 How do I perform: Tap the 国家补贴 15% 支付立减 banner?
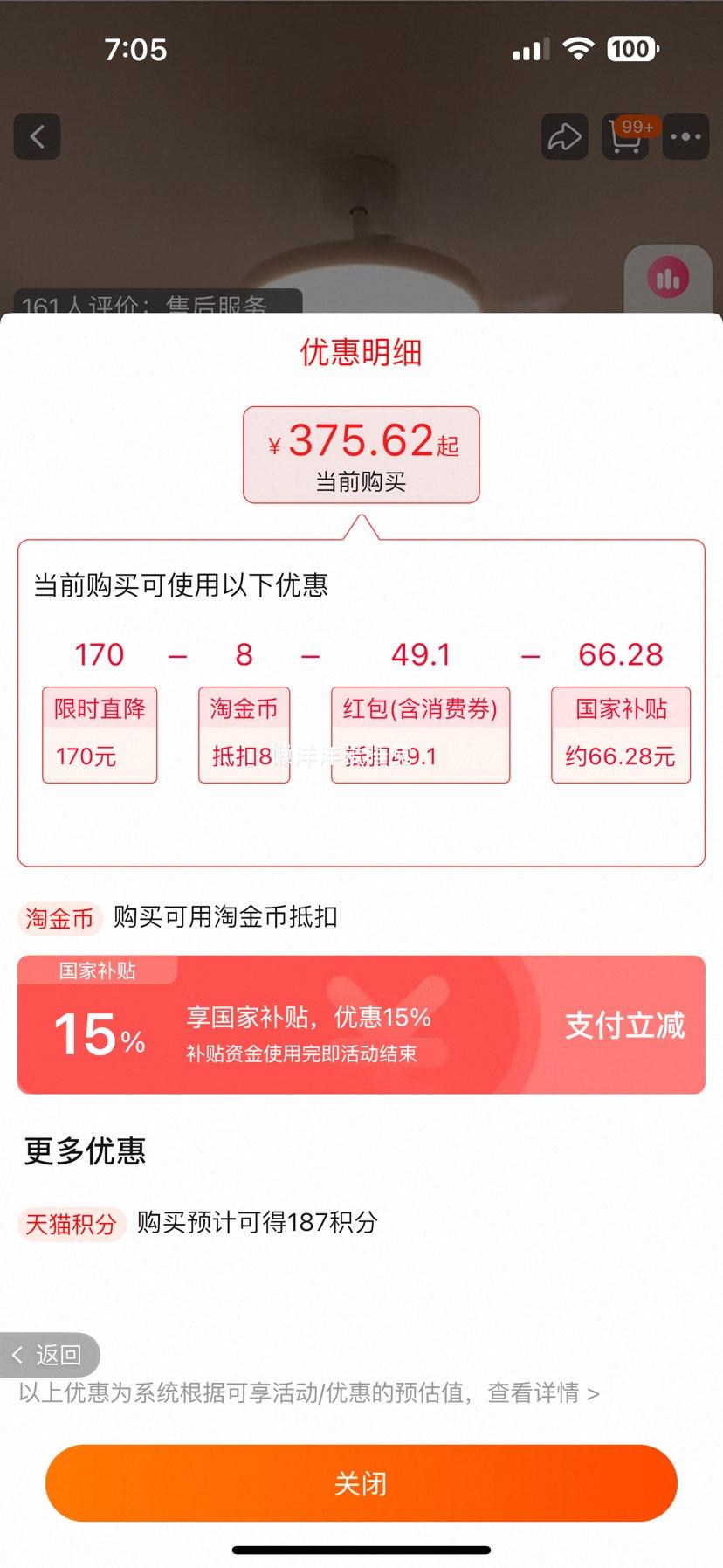point(361,1025)
